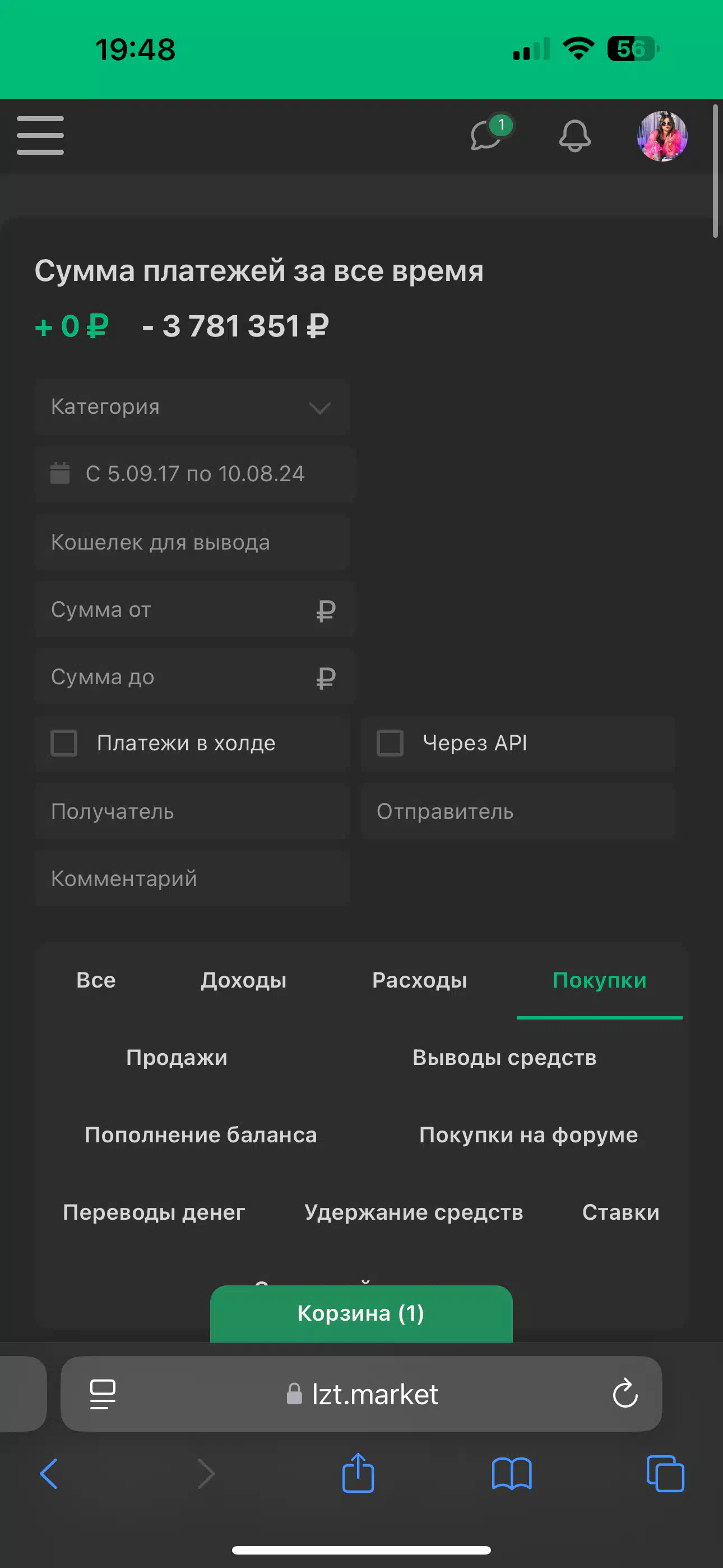The height and width of the screenshot is (1568, 723).
Task: Focus the Кошелек для вывода field
Action: [191, 542]
